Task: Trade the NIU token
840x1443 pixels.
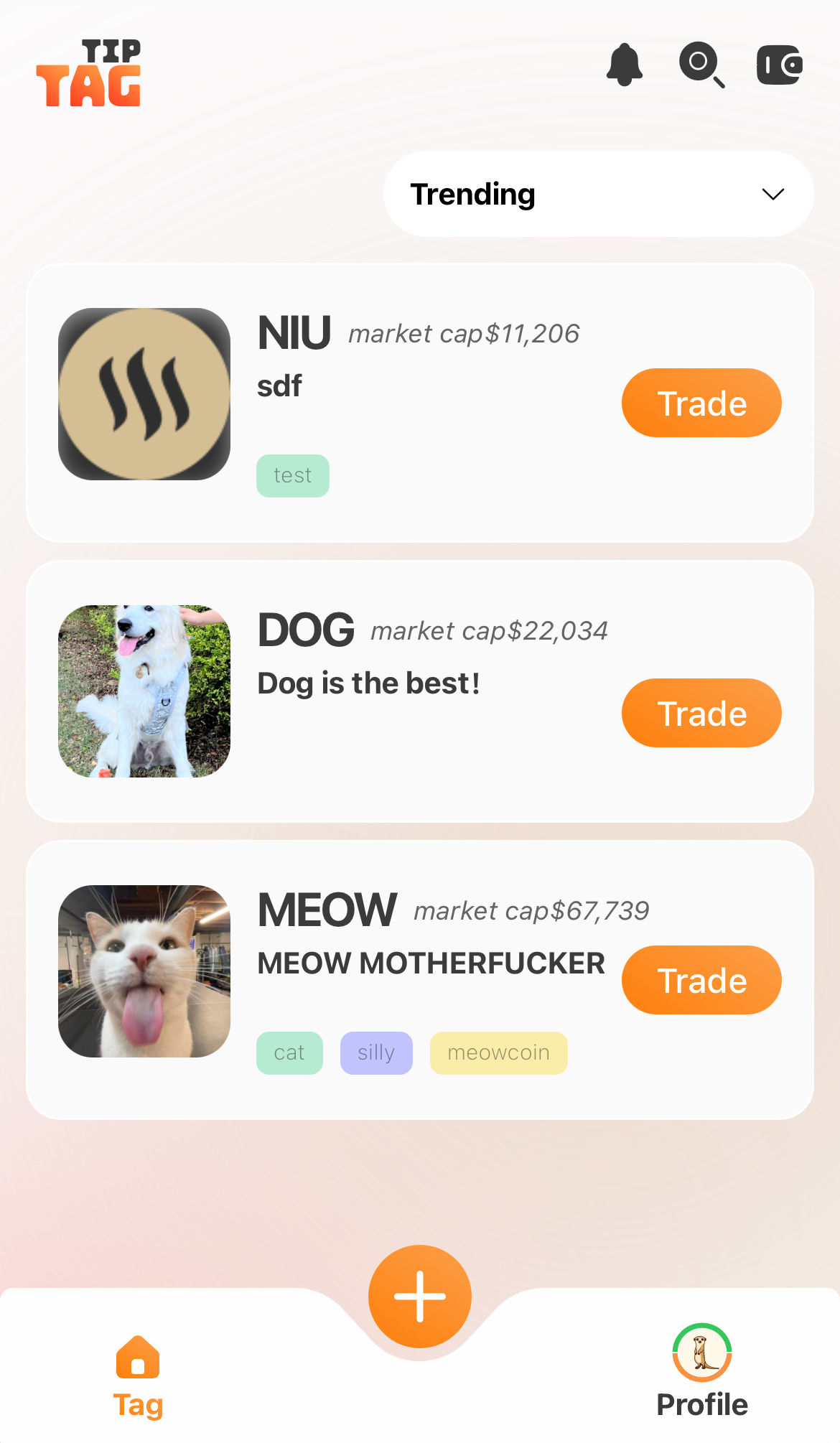Action: point(701,403)
